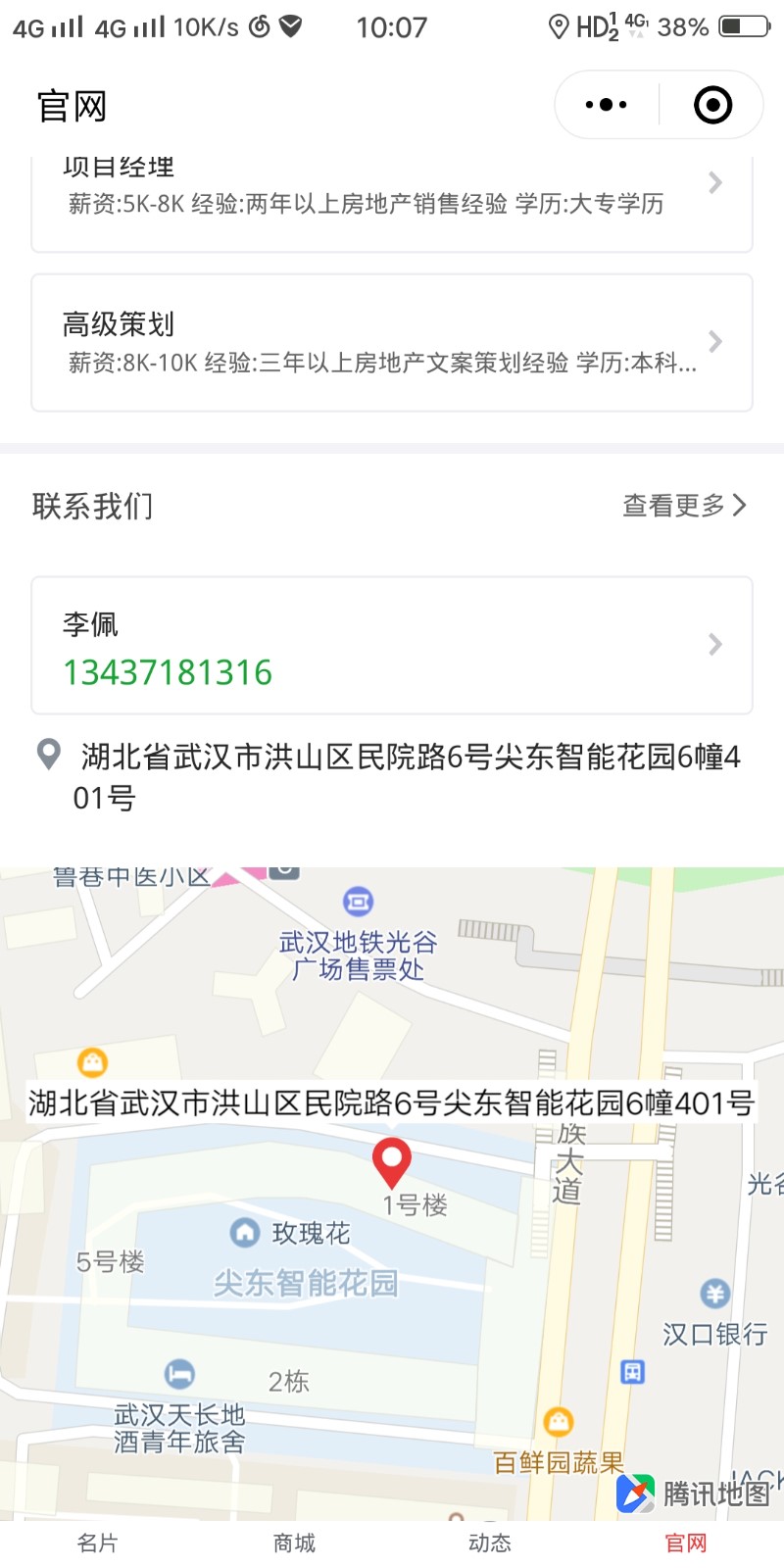Select the 官网 tab

(x=686, y=1543)
